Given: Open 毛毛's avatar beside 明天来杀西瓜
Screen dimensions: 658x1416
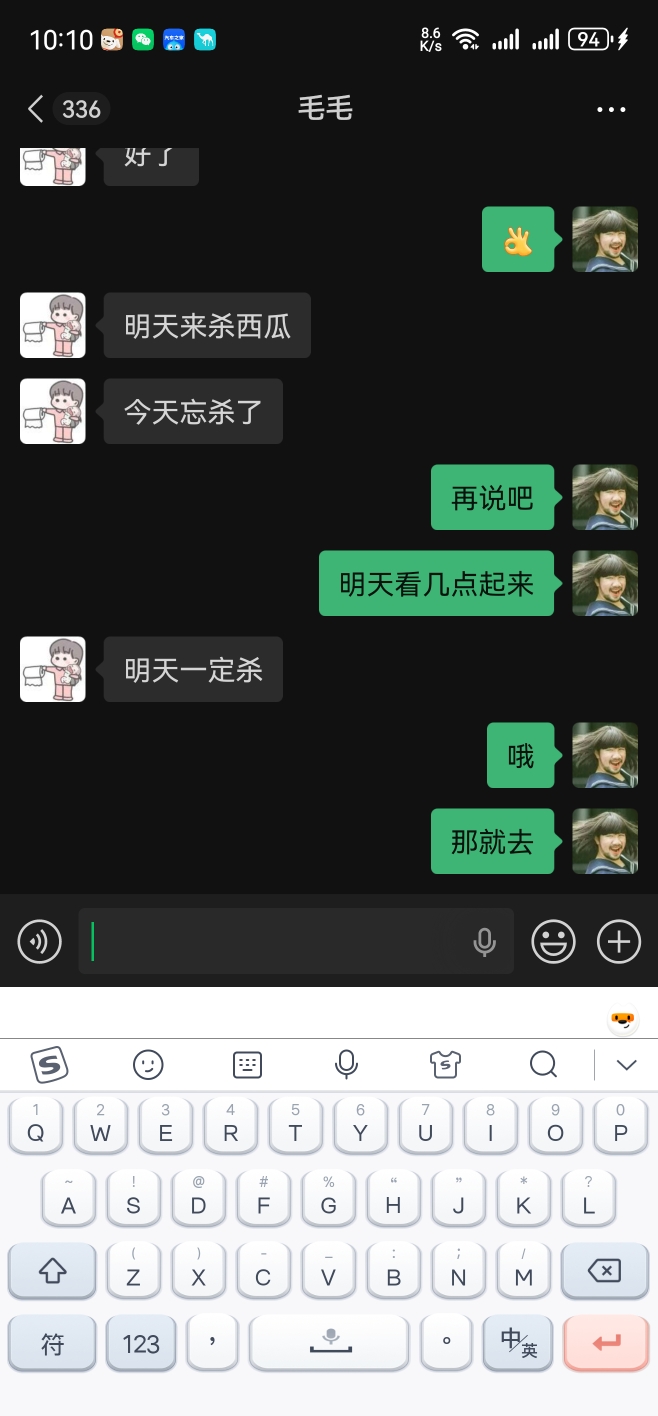Looking at the screenshot, I should 53,325.
